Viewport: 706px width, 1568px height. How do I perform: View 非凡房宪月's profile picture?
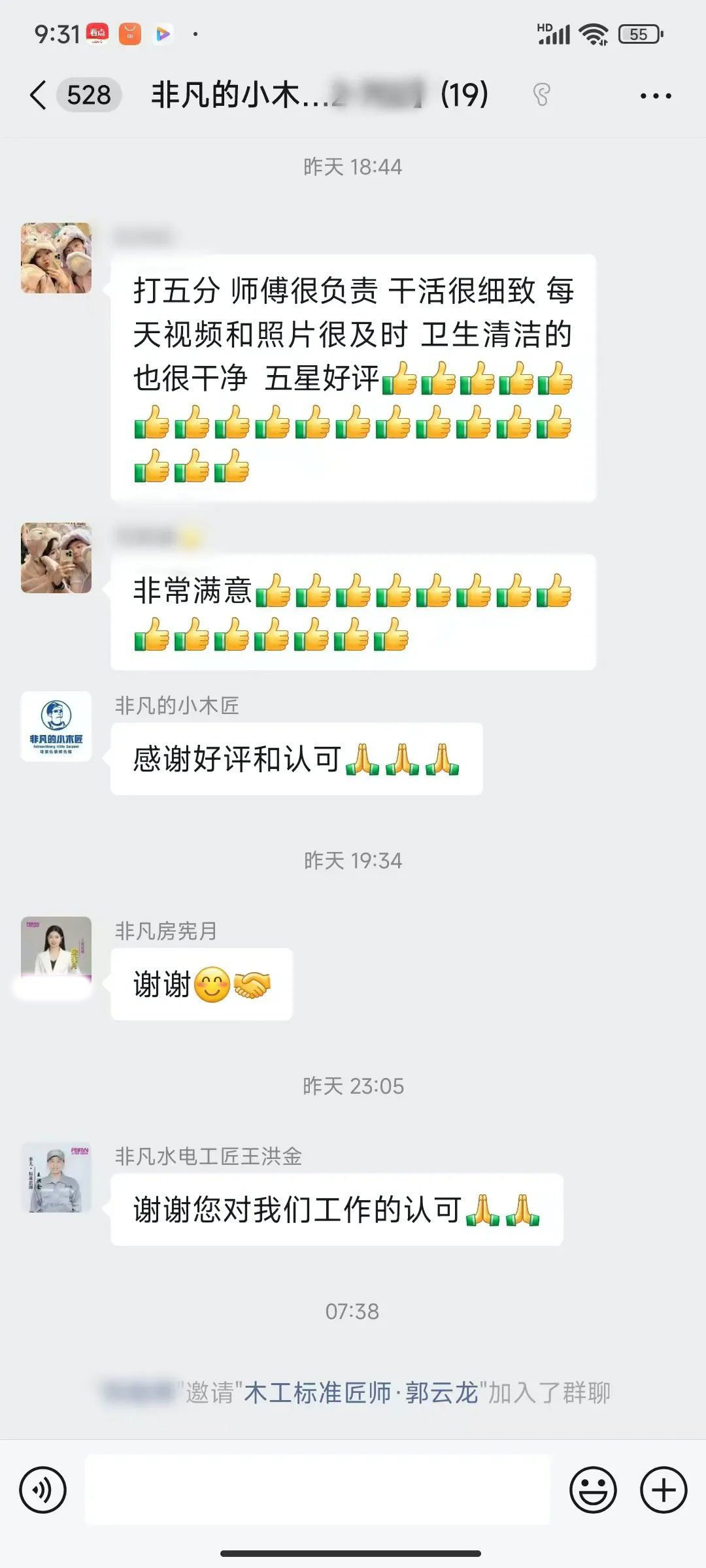[56, 951]
